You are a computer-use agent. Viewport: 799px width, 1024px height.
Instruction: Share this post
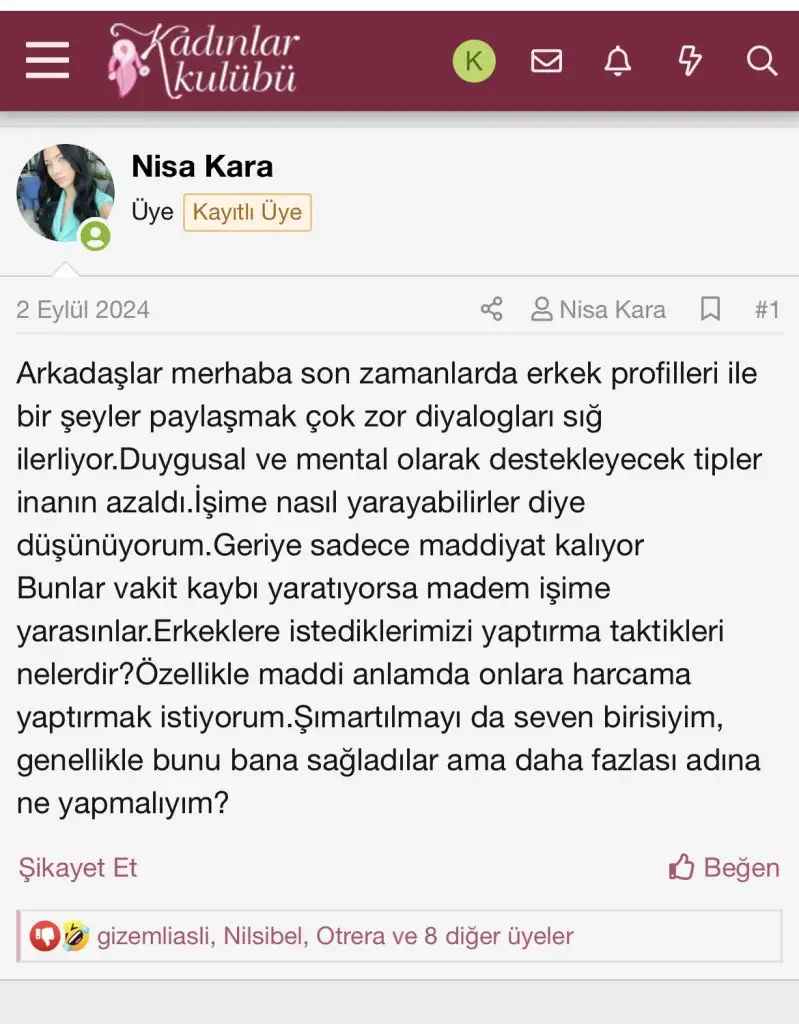pos(491,309)
